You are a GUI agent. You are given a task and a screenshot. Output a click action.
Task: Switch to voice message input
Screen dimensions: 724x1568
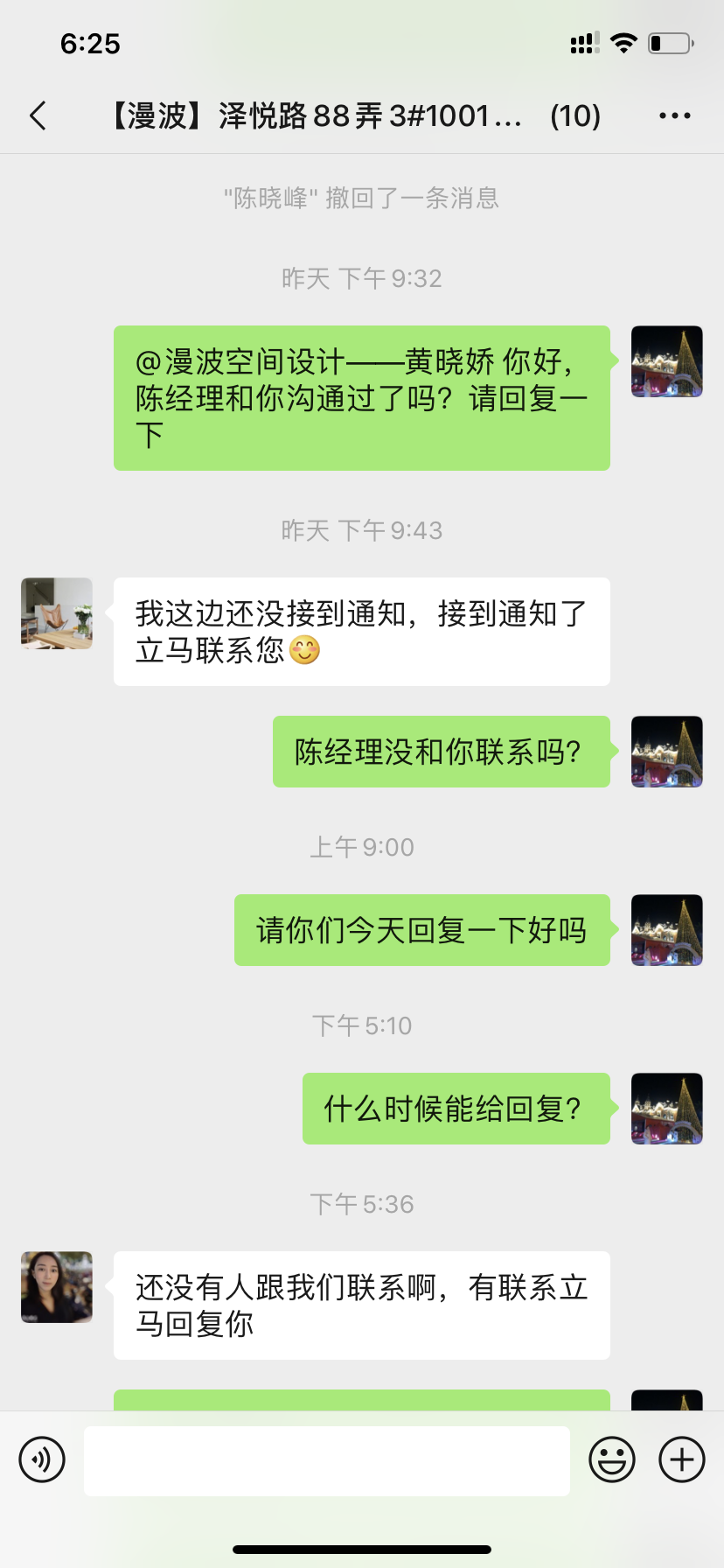42,1459
